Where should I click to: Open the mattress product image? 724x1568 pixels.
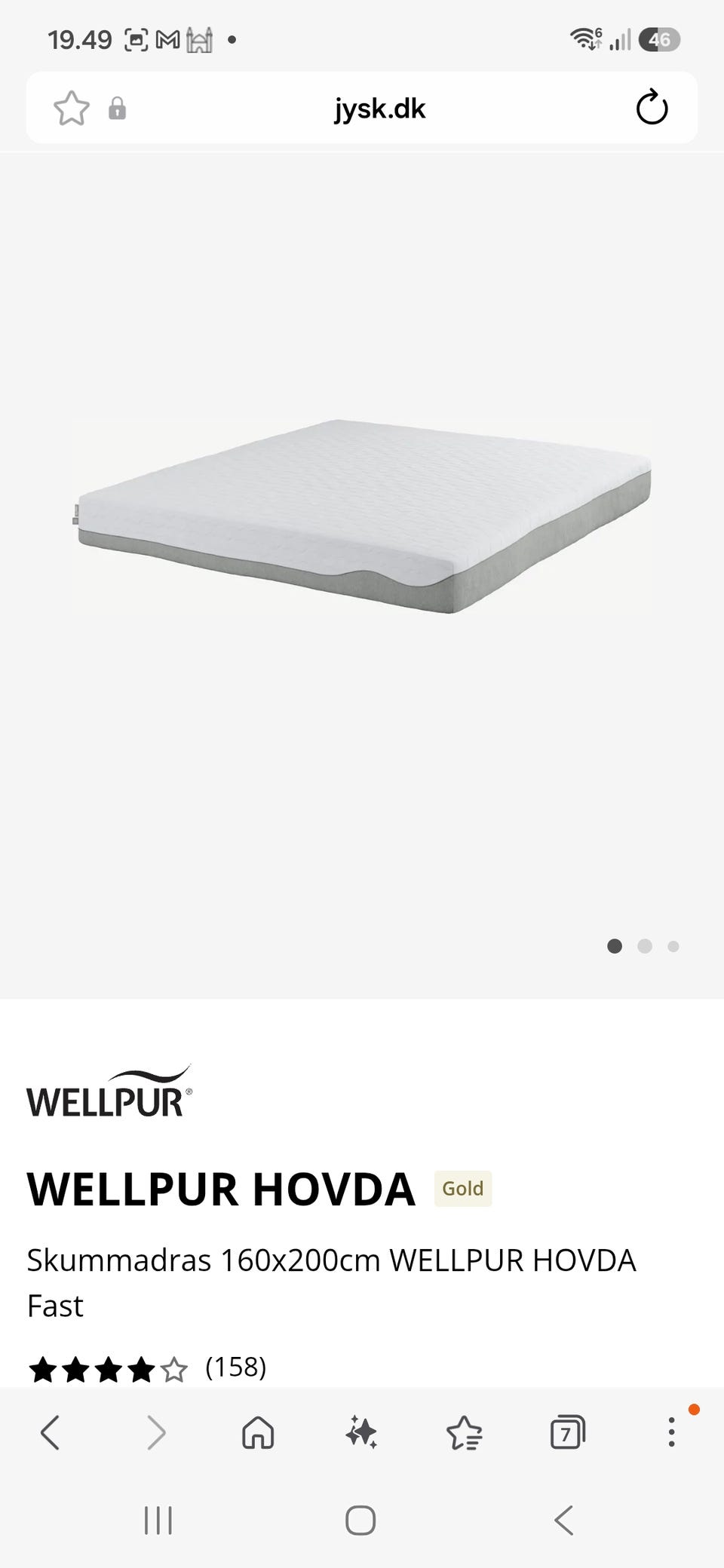click(x=364, y=516)
